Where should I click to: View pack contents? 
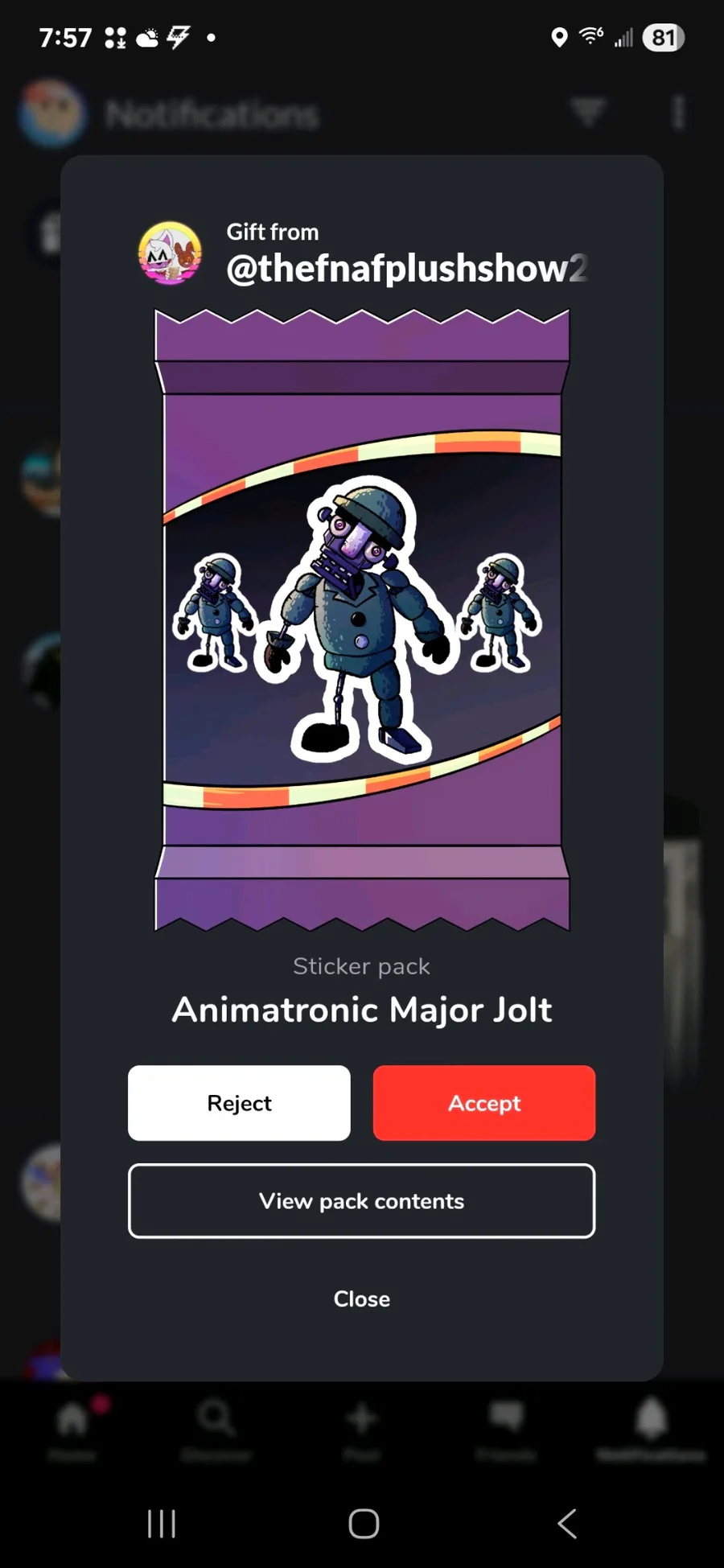click(361, 1200)
